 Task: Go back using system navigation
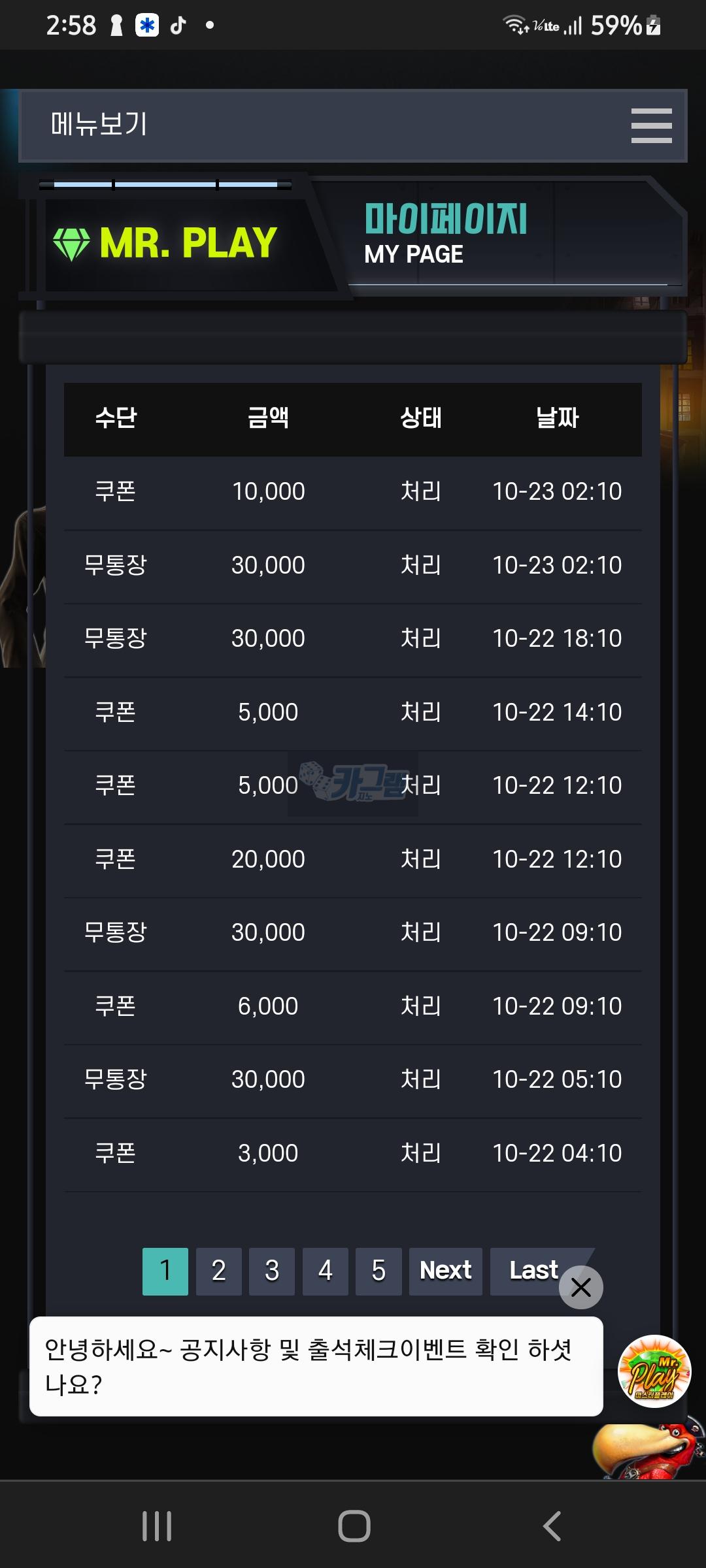click(x=552, y=1526)
